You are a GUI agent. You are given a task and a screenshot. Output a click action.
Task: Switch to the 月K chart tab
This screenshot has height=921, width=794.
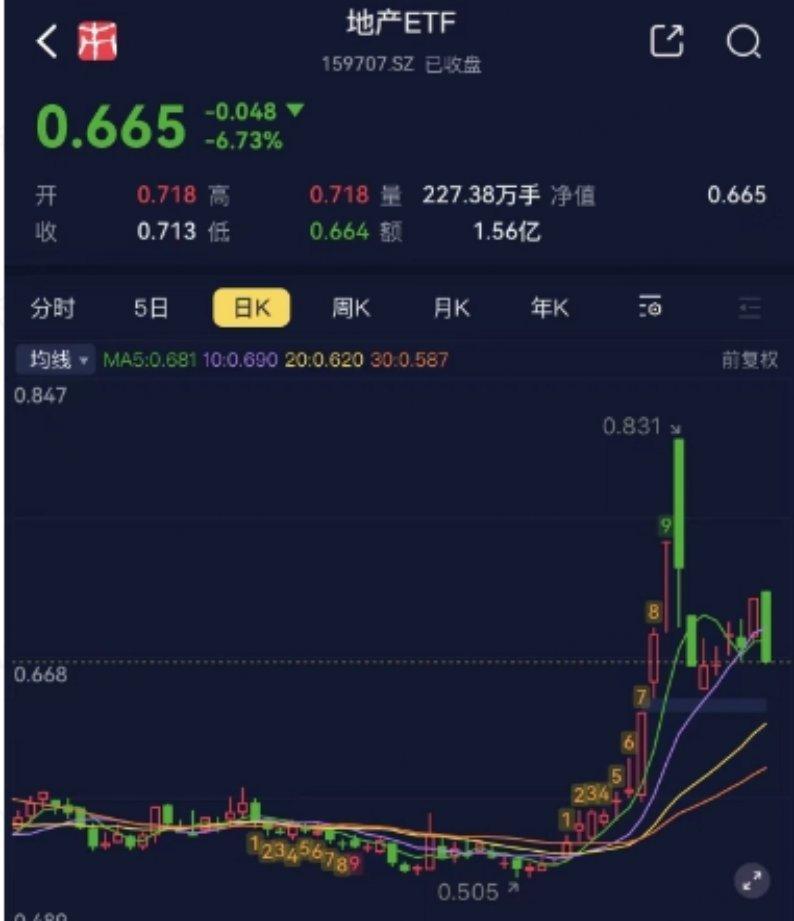coord(451,308)
